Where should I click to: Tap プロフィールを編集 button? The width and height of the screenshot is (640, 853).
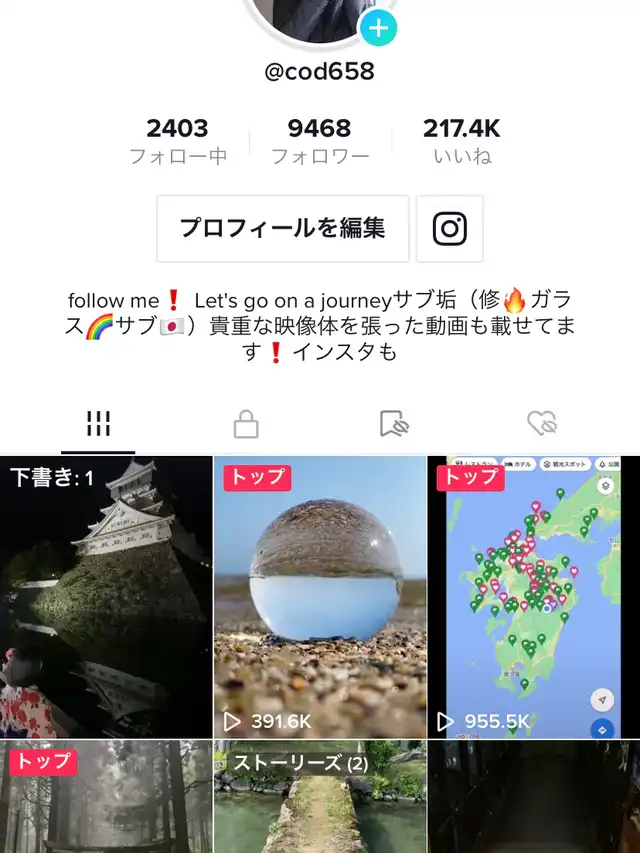tap(283, 228)
